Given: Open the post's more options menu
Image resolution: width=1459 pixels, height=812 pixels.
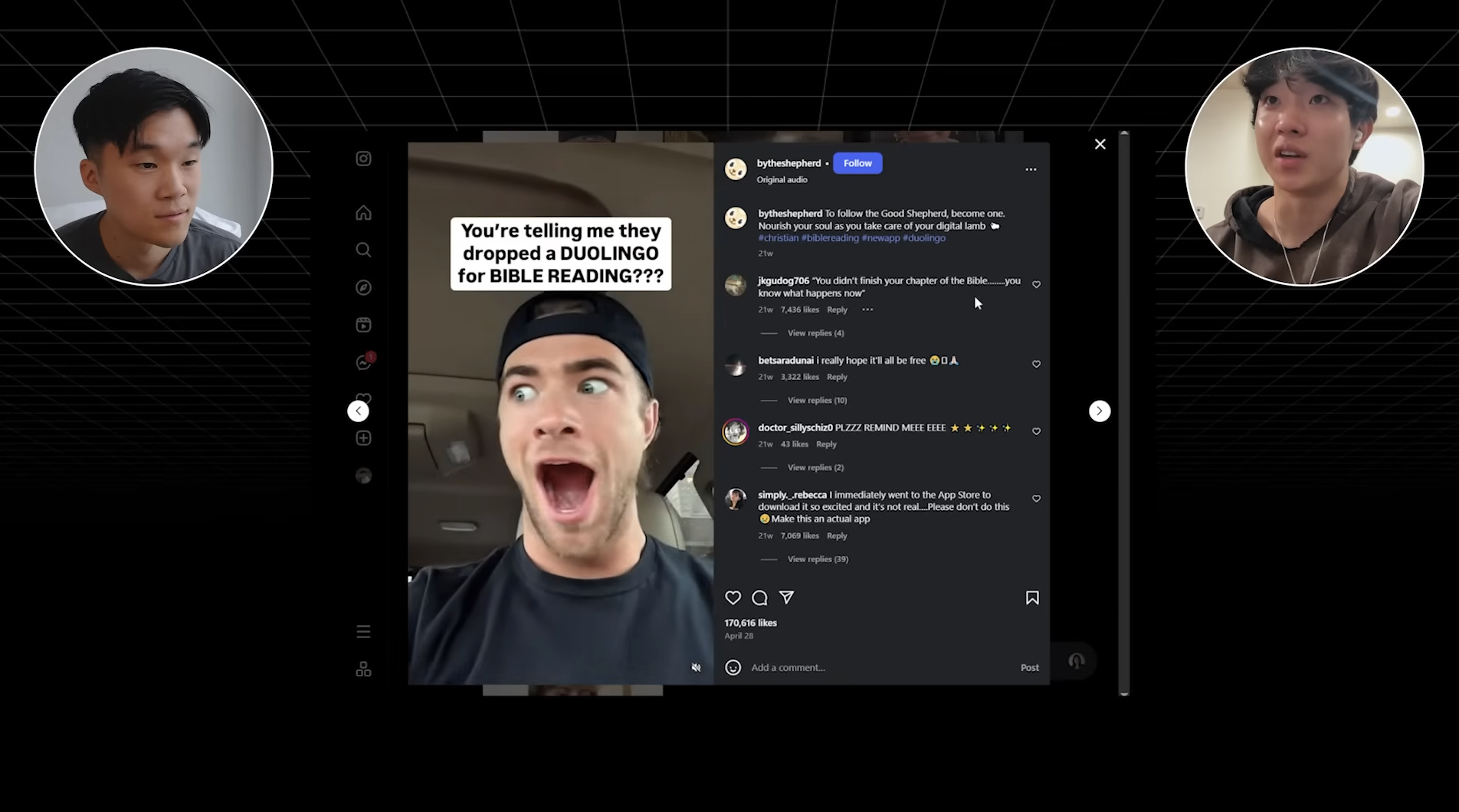Looking at the screenshot, I should point(1031,169).
